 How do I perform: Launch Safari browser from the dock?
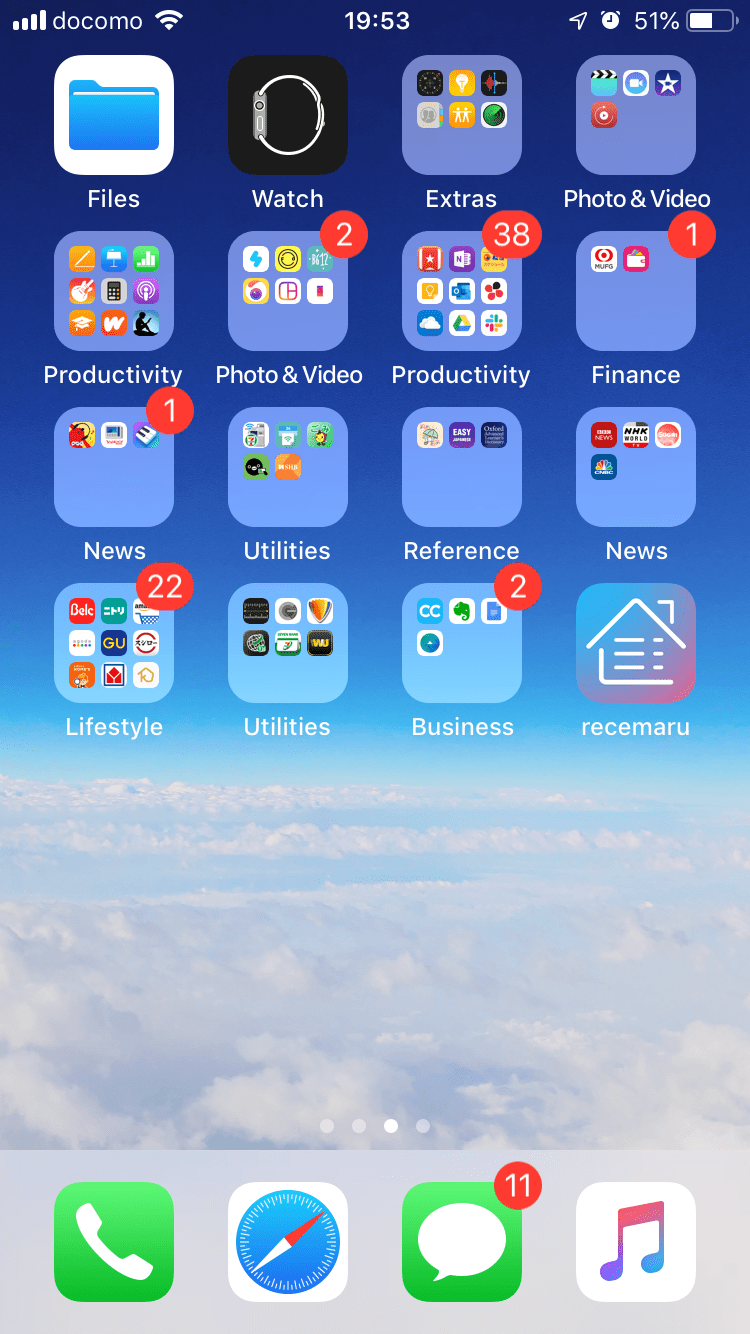[x=287, y=1241]
